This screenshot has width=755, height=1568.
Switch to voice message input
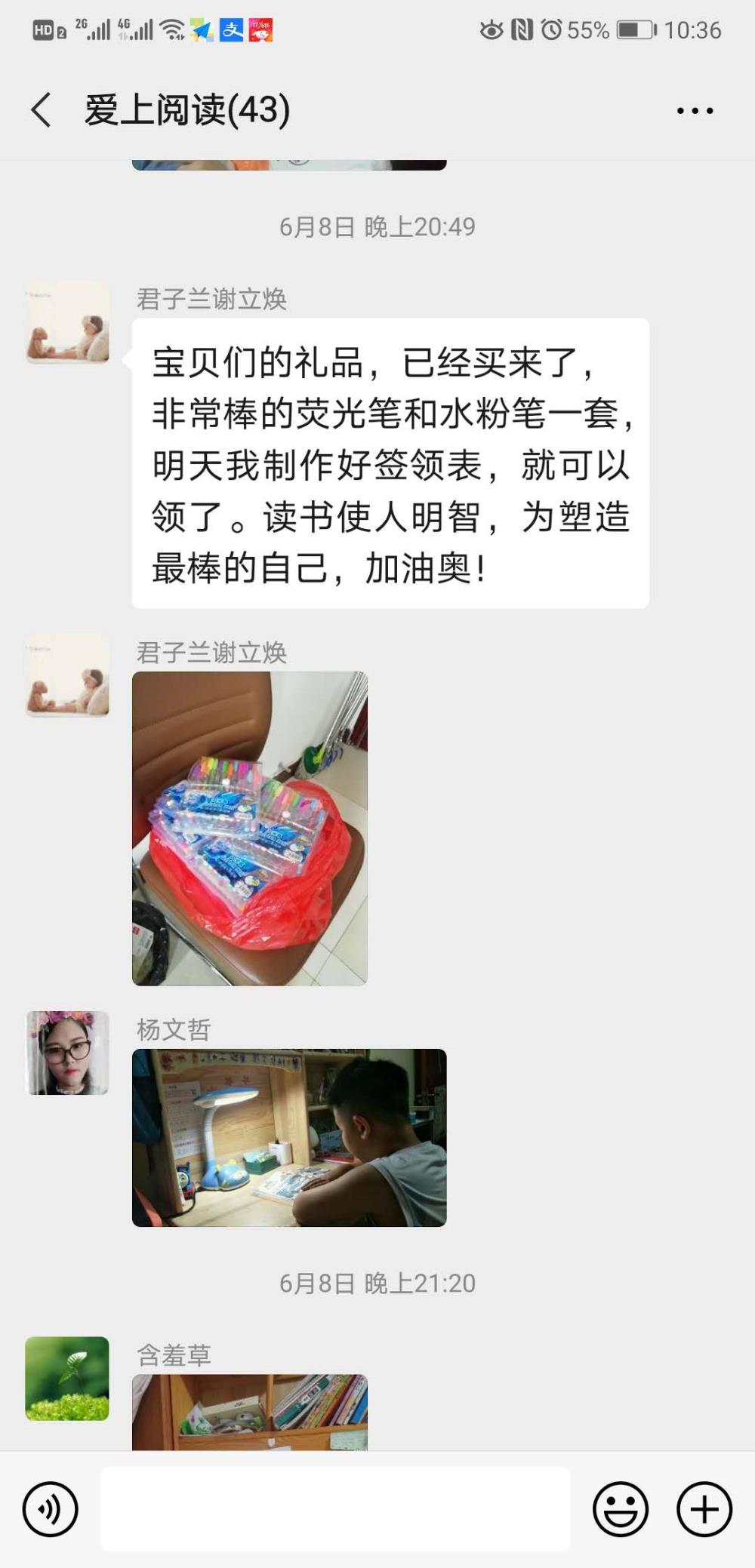point(51,1509)
